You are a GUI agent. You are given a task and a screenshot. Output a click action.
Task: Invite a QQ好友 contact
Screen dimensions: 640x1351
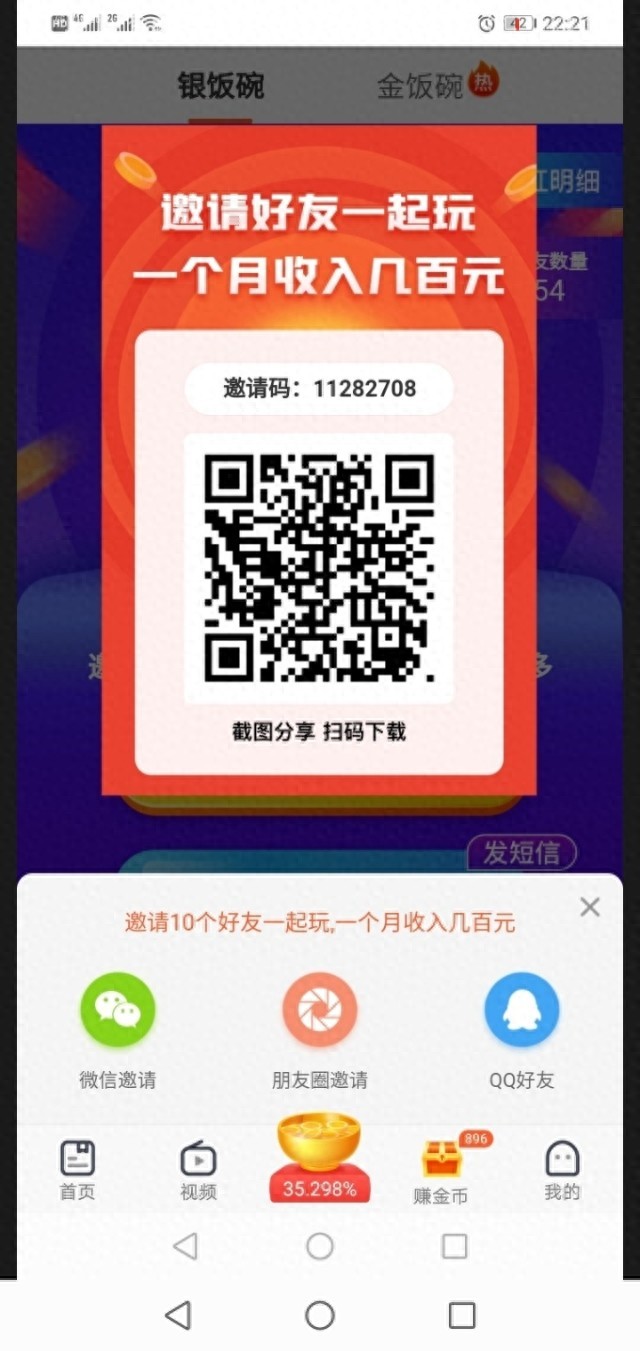tap(521, 1011)
